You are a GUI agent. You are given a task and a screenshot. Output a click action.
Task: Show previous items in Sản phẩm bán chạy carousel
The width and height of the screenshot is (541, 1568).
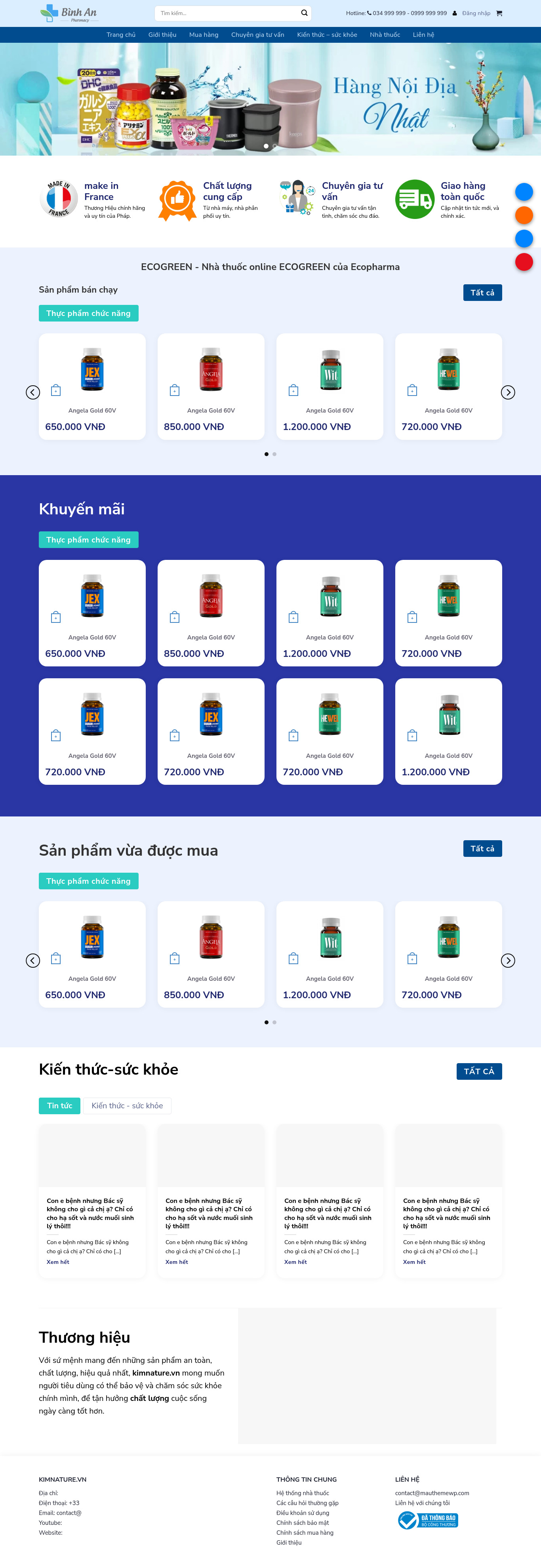(x=33, y=393)
